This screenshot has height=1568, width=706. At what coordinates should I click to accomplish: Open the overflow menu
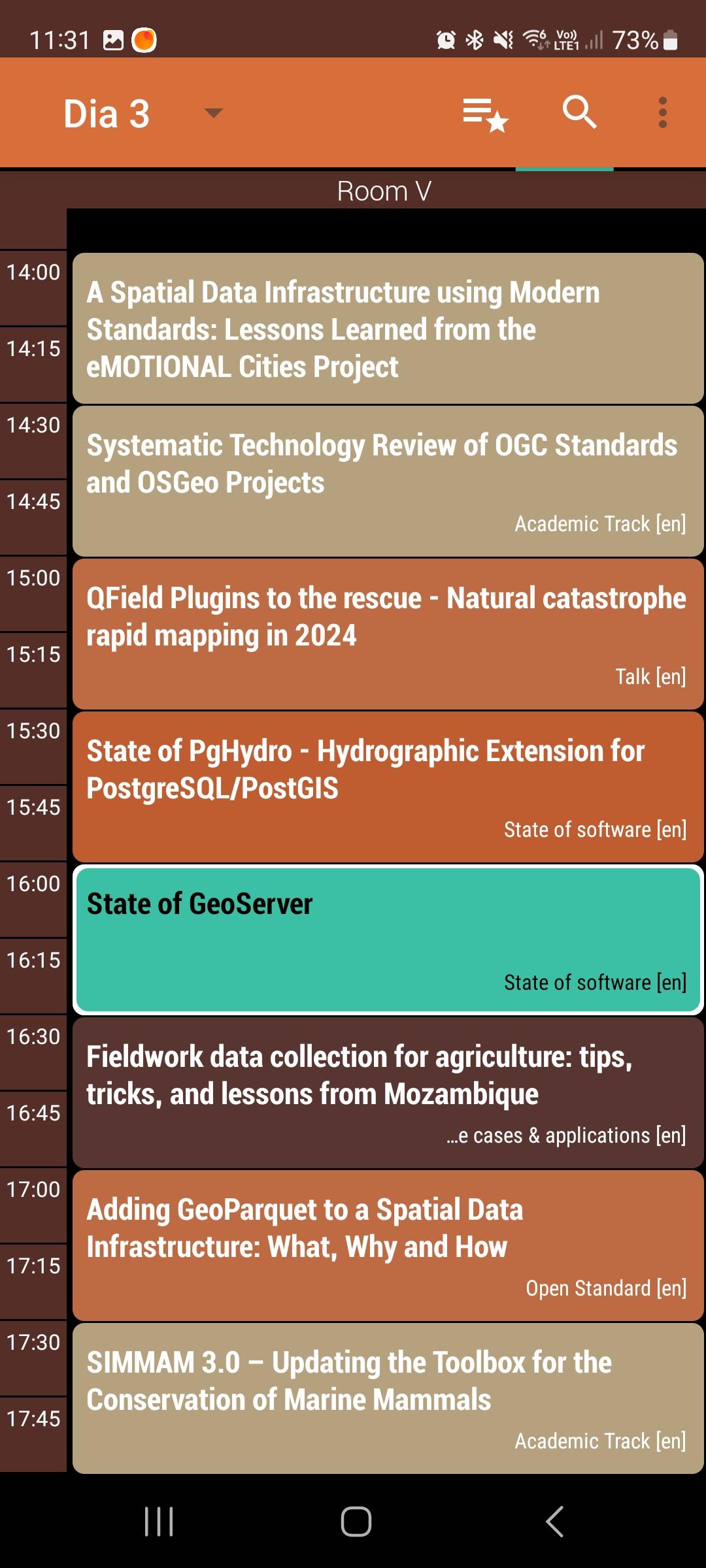[662, 113]
